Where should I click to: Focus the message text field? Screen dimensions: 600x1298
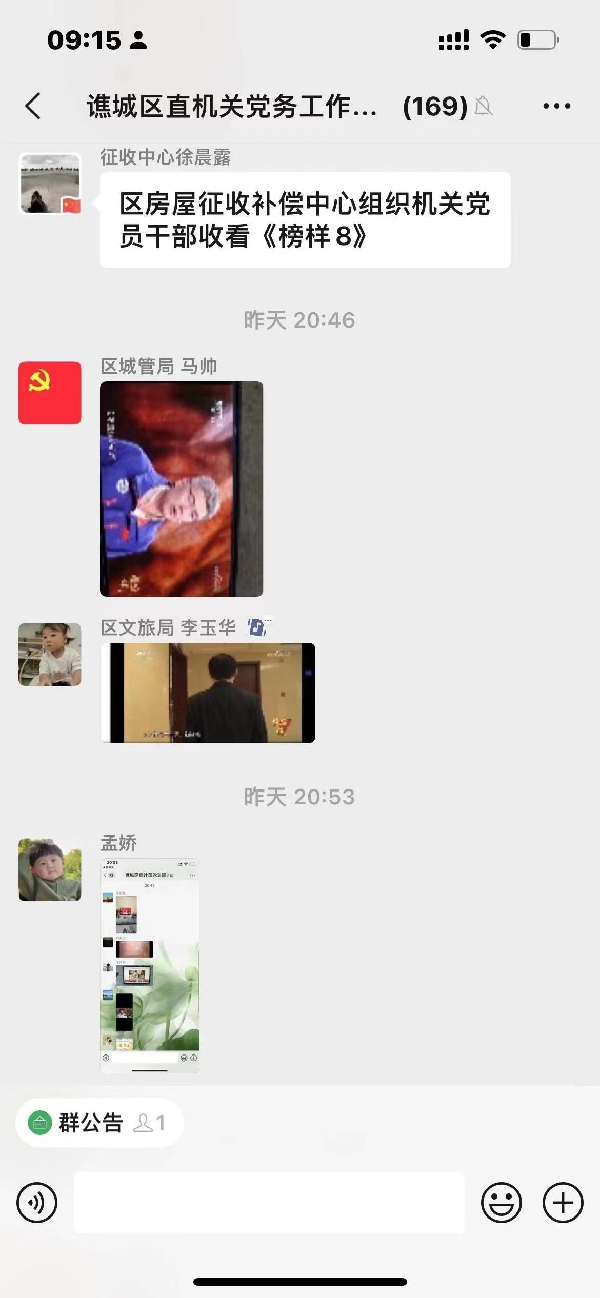[268, 1202]
